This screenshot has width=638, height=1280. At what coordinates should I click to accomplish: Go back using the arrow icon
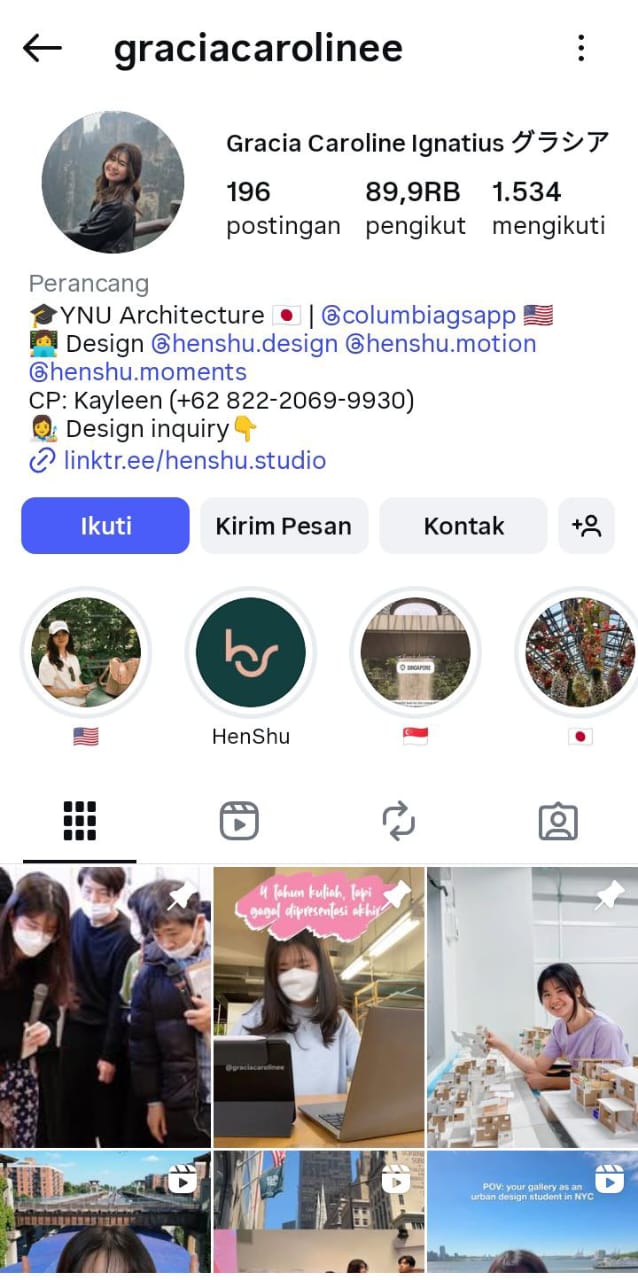coord(42,47)
